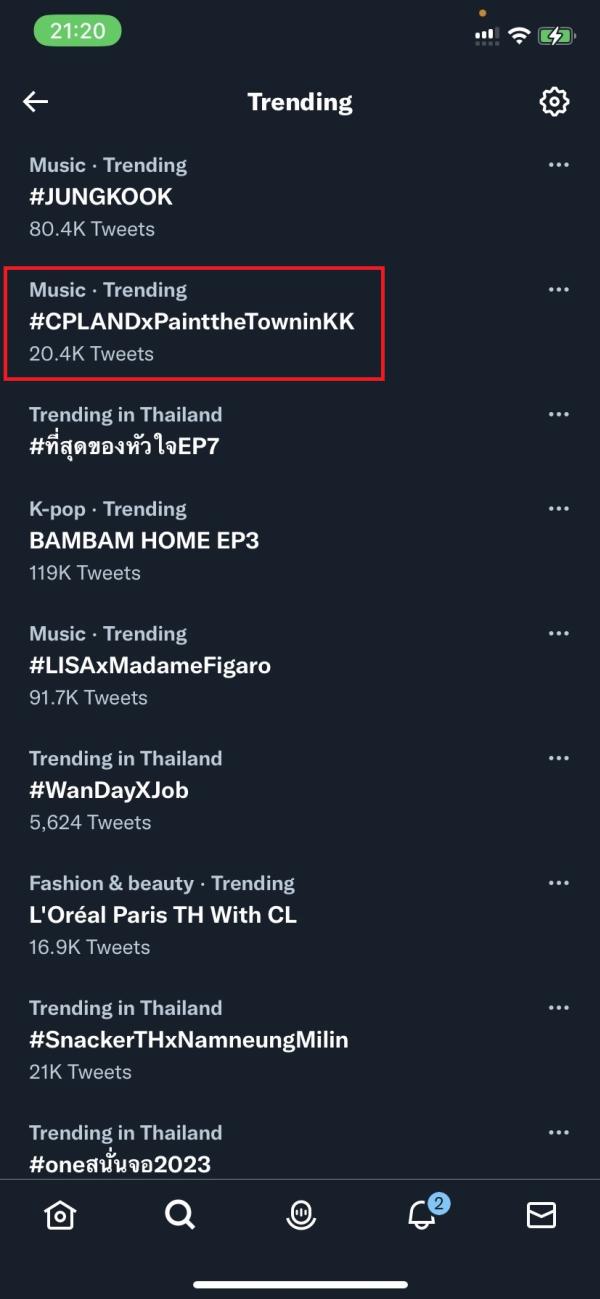Open the #WanDayXJob trend
Screen dimensions: 600x1299
300,791
